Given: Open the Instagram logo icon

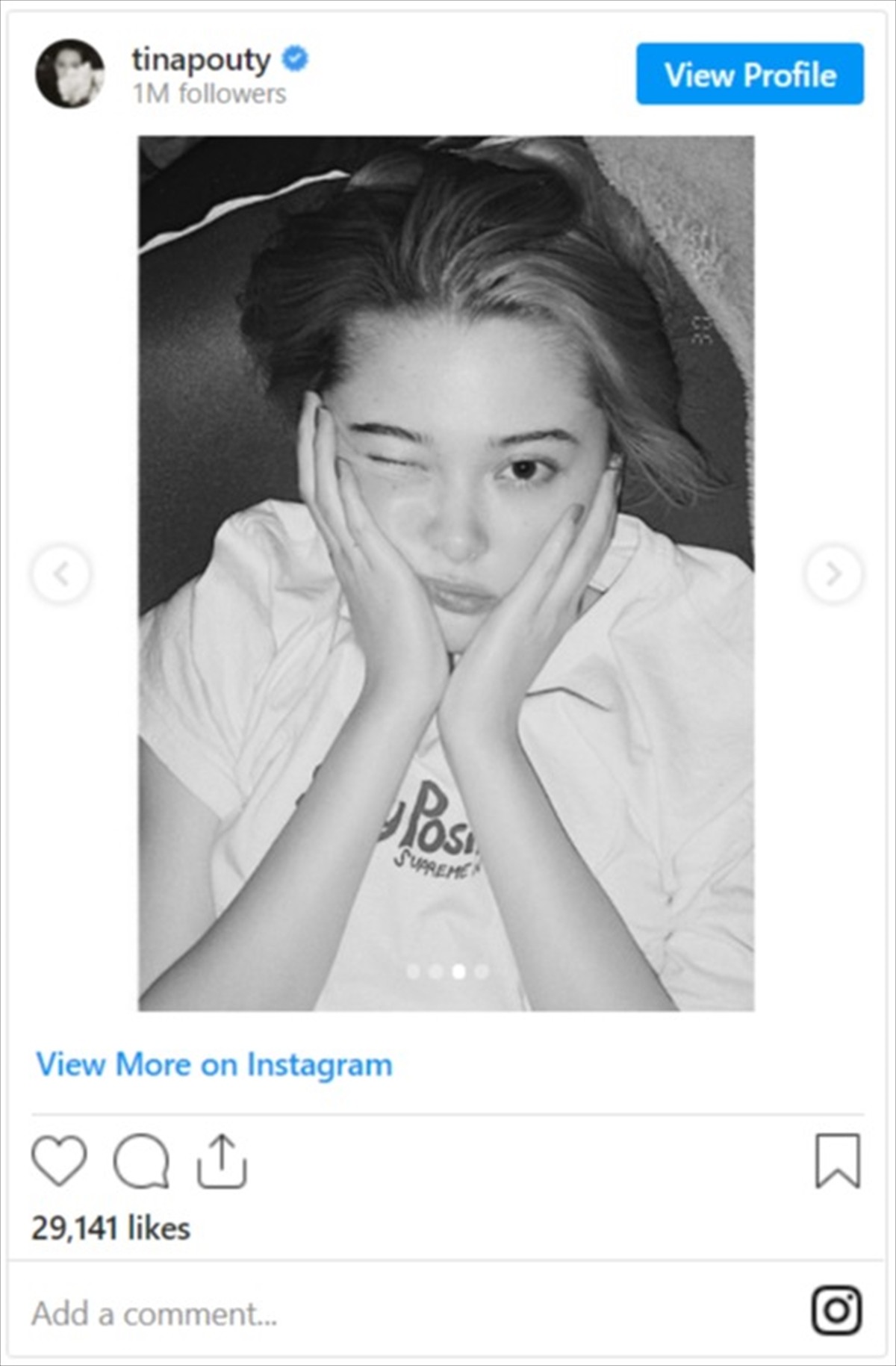Looking at the screenshot, I should tap(836, 1310).
